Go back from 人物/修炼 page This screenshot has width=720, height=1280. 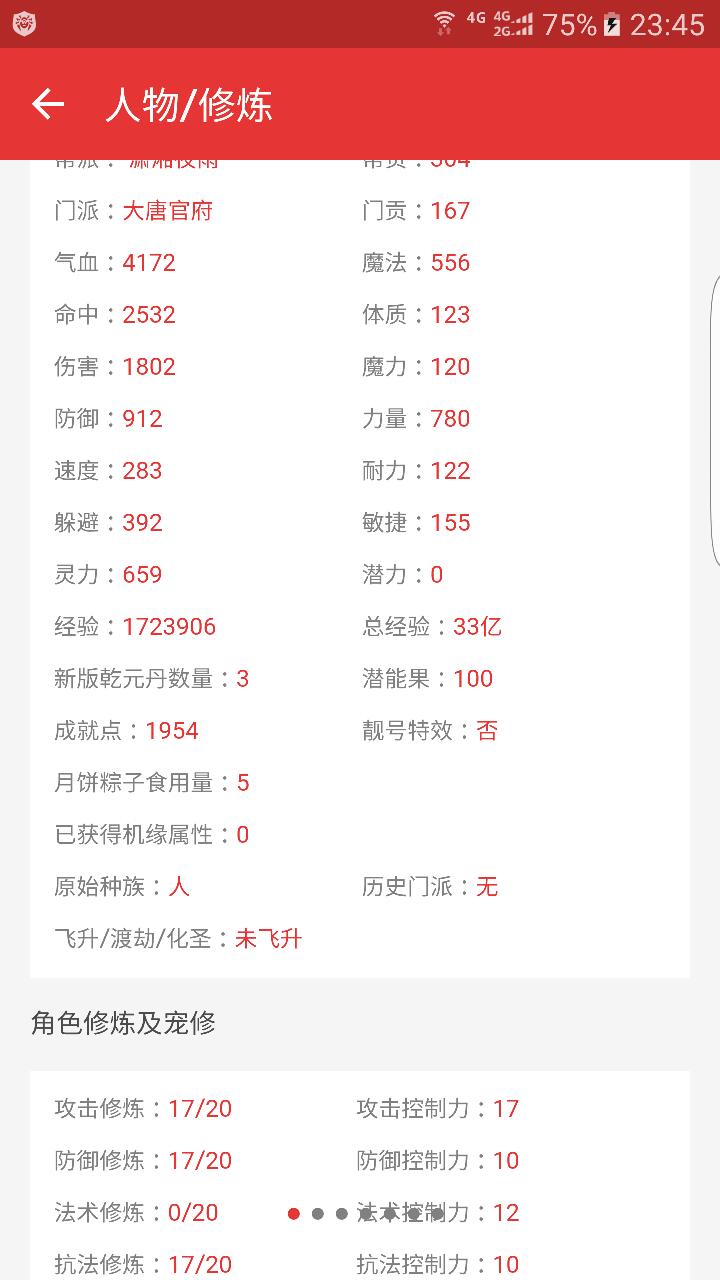pos(47,104)
